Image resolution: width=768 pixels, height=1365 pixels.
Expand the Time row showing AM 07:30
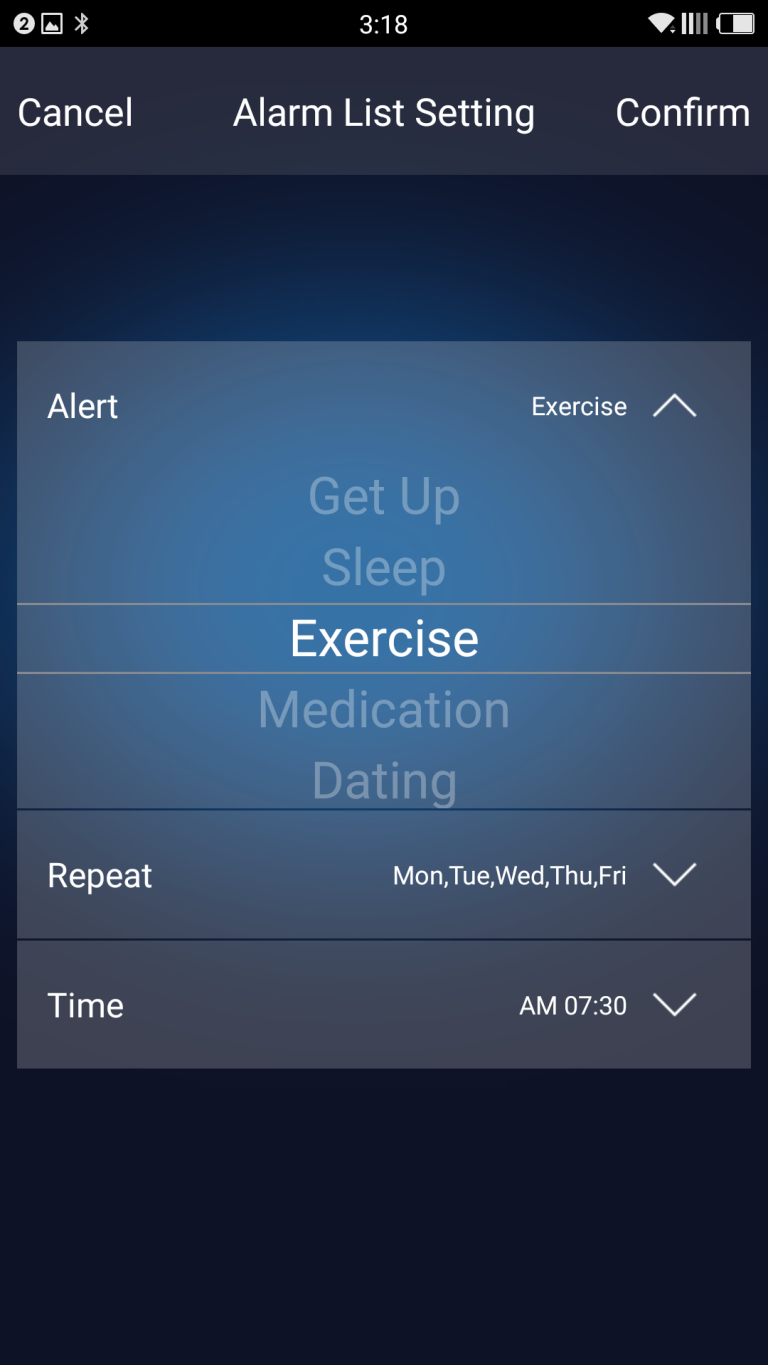tap(384, 1005)
